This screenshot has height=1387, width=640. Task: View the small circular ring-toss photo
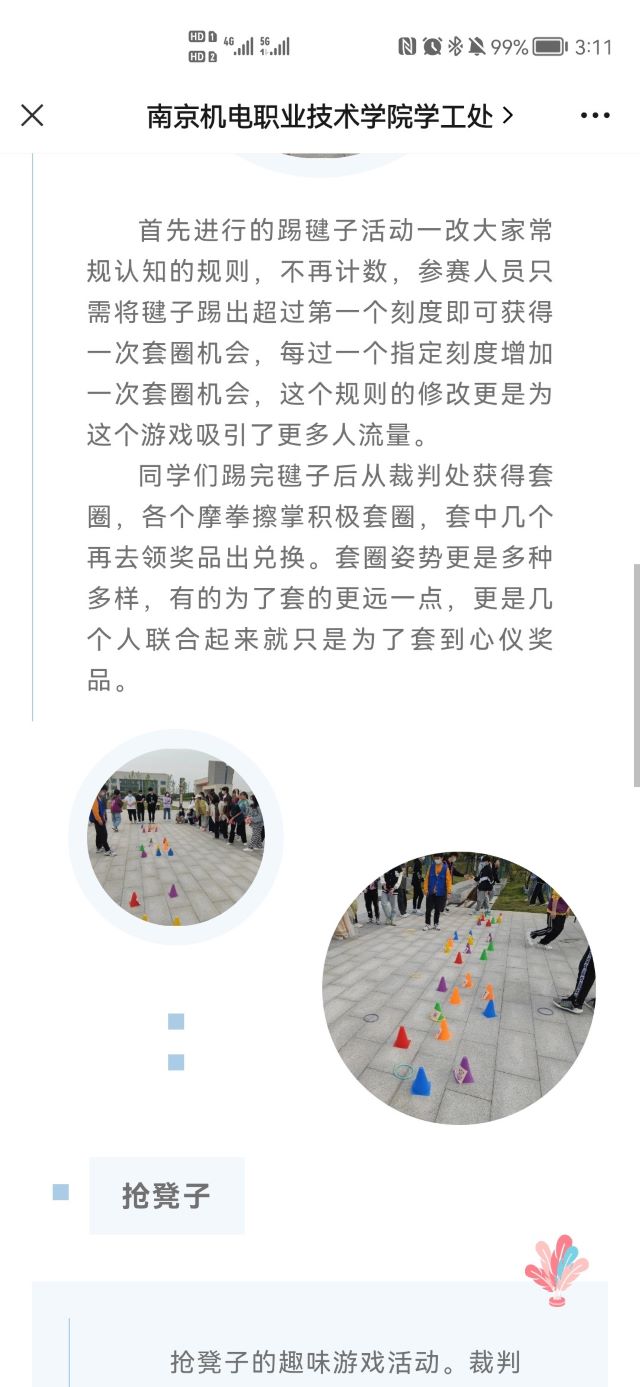176,836
